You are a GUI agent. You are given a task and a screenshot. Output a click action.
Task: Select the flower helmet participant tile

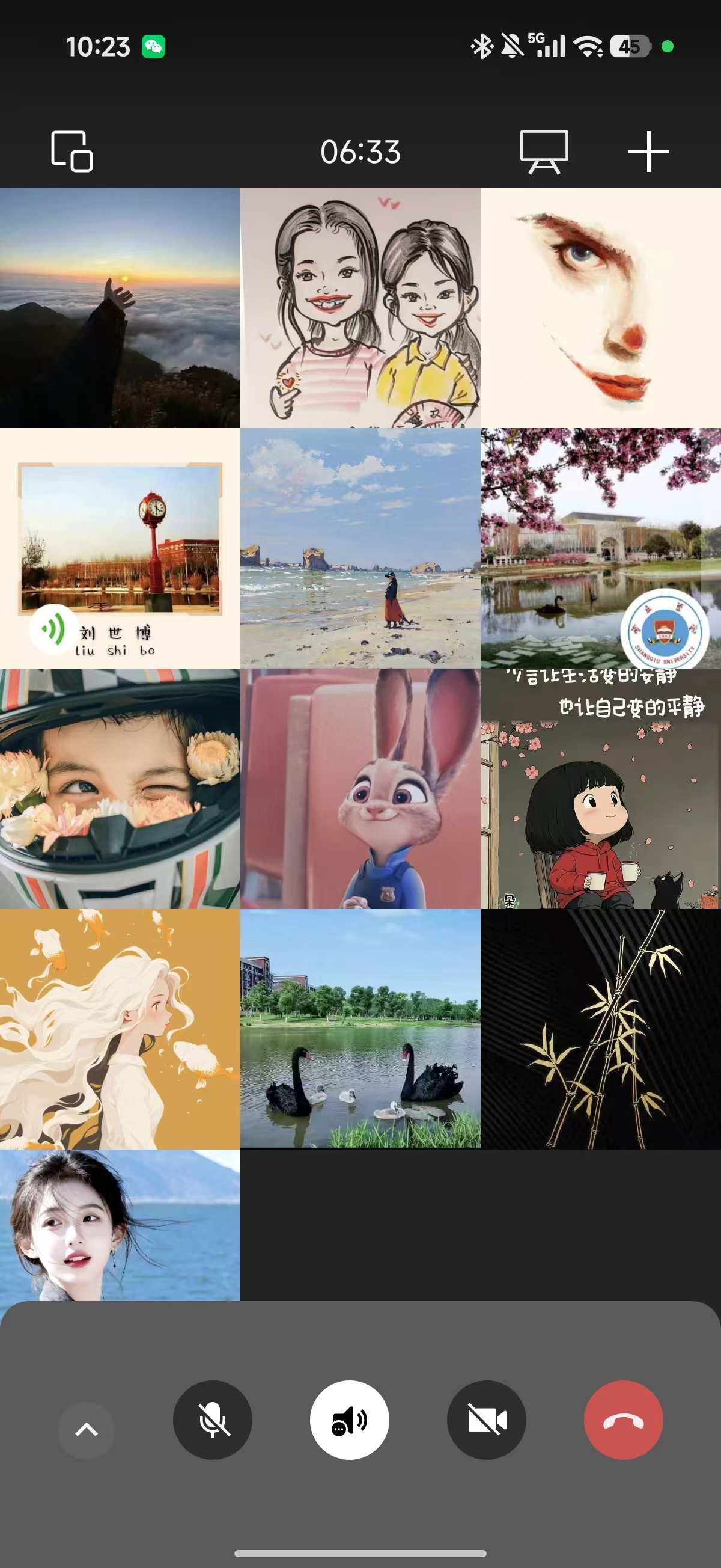click(x=120, y=788)
